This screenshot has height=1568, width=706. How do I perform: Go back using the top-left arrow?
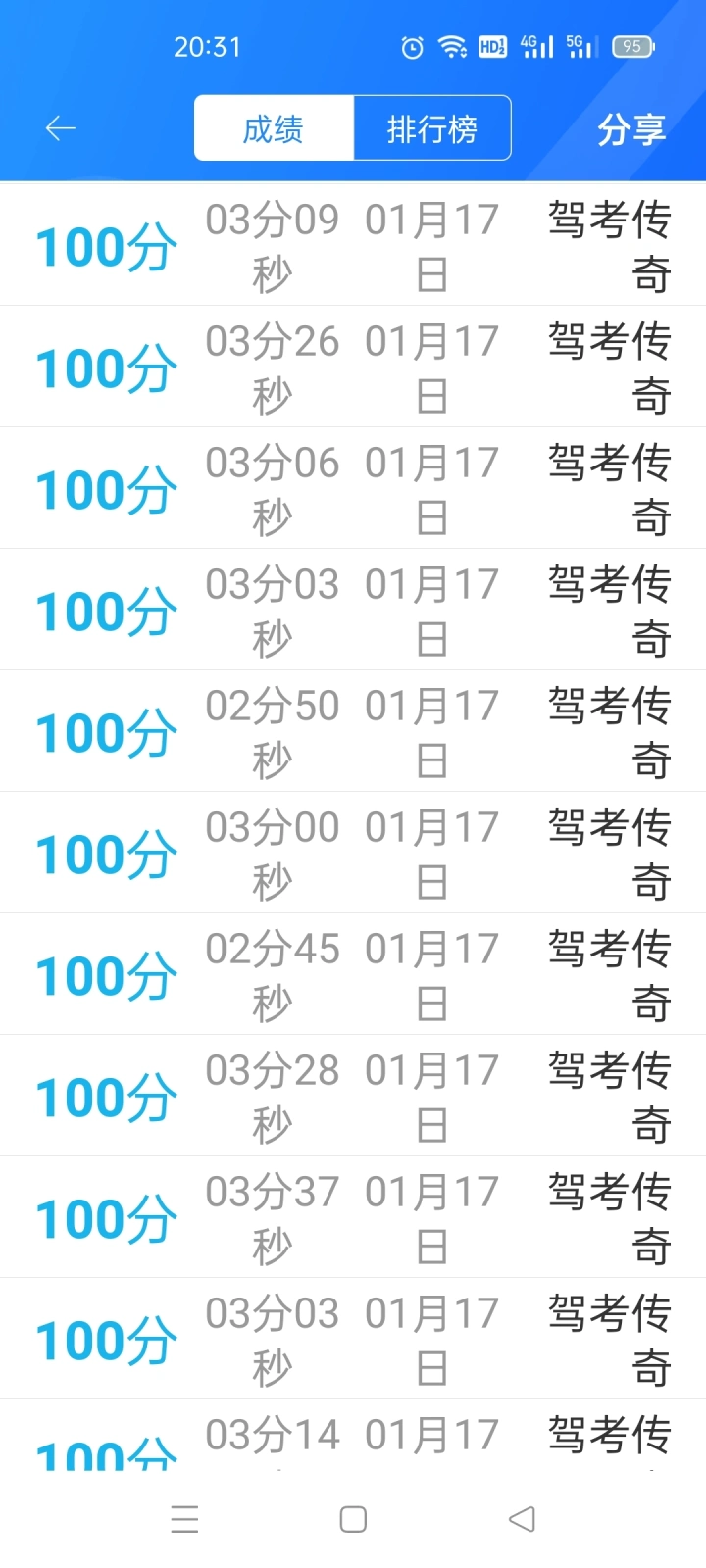(x=61, y=128)
